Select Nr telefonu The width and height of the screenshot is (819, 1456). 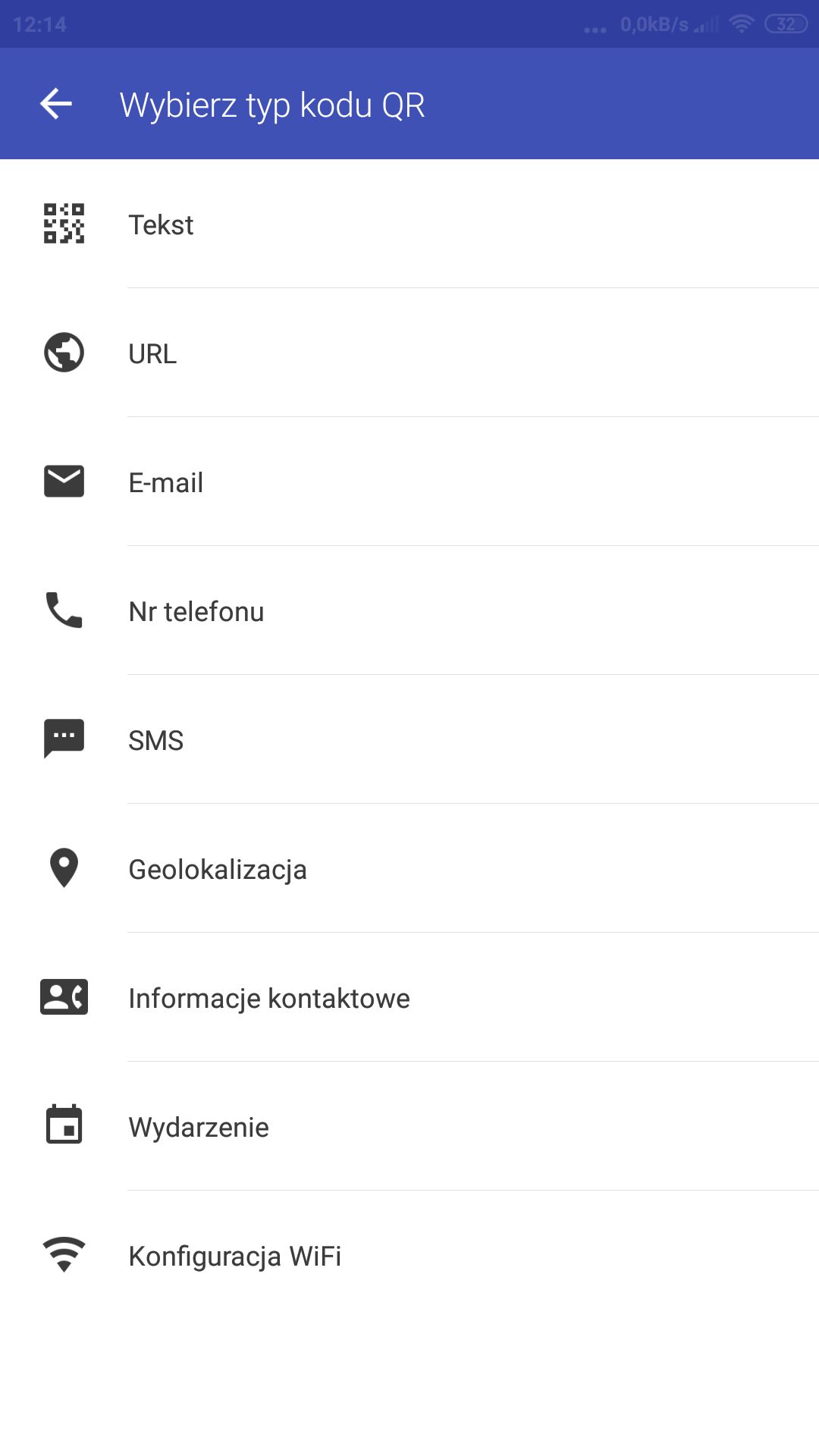(409, 611)
